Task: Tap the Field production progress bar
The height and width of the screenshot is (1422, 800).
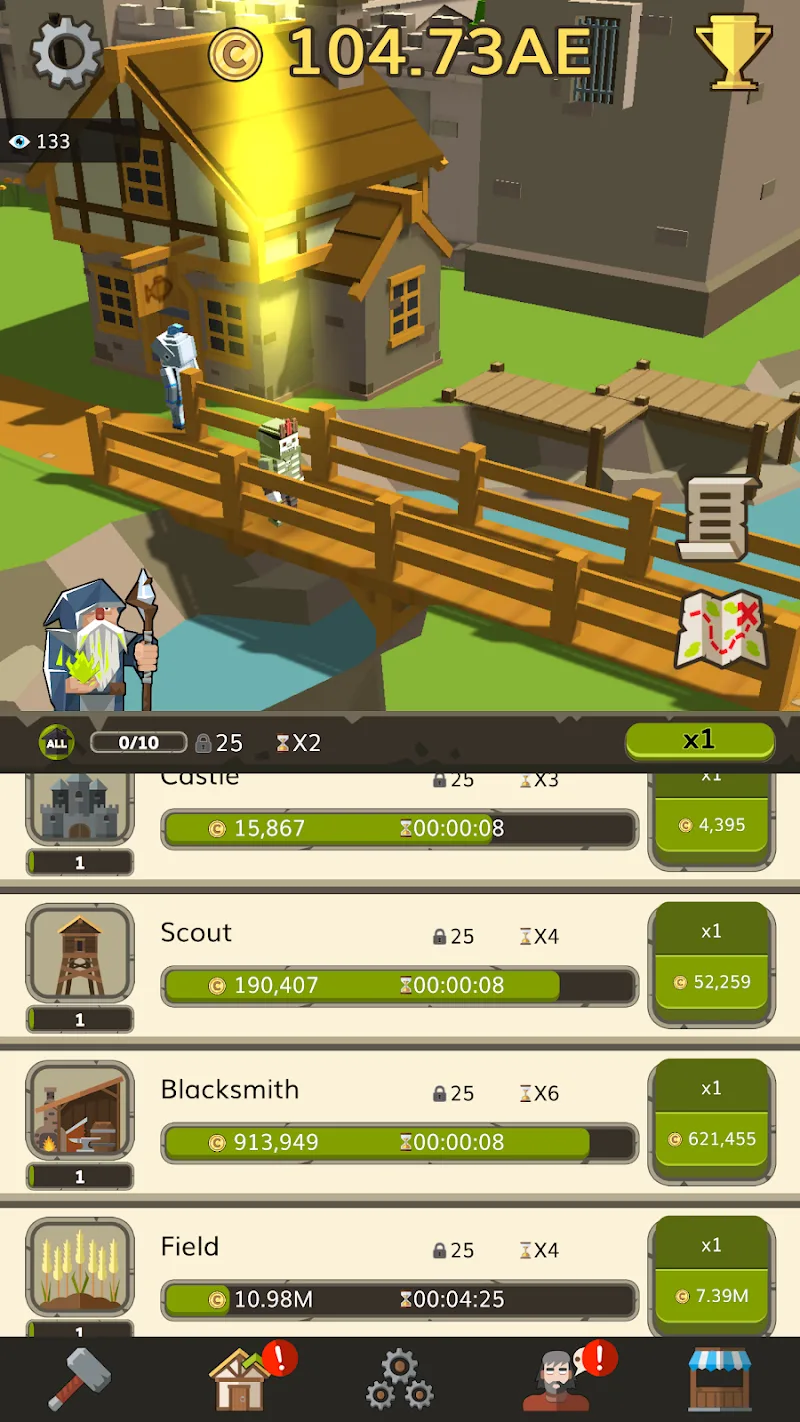Action: pyautogui.click(x=399, y=1299)
